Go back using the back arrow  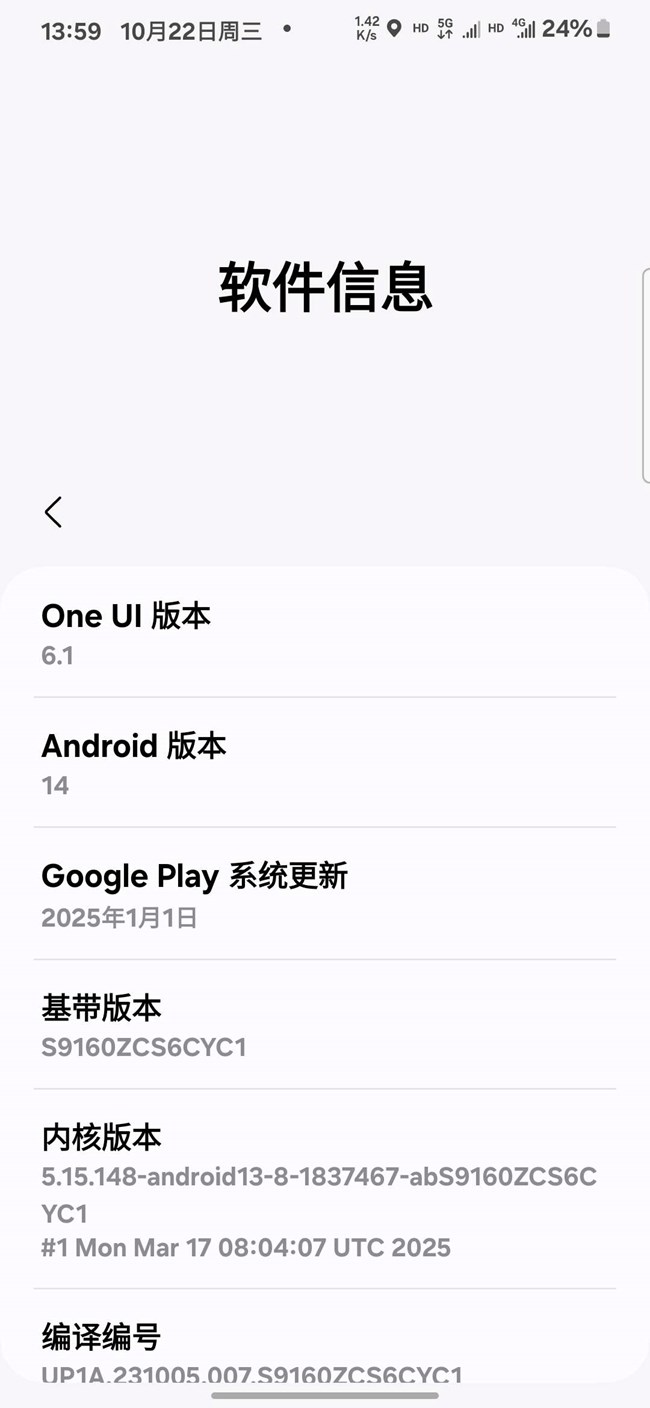53,512
